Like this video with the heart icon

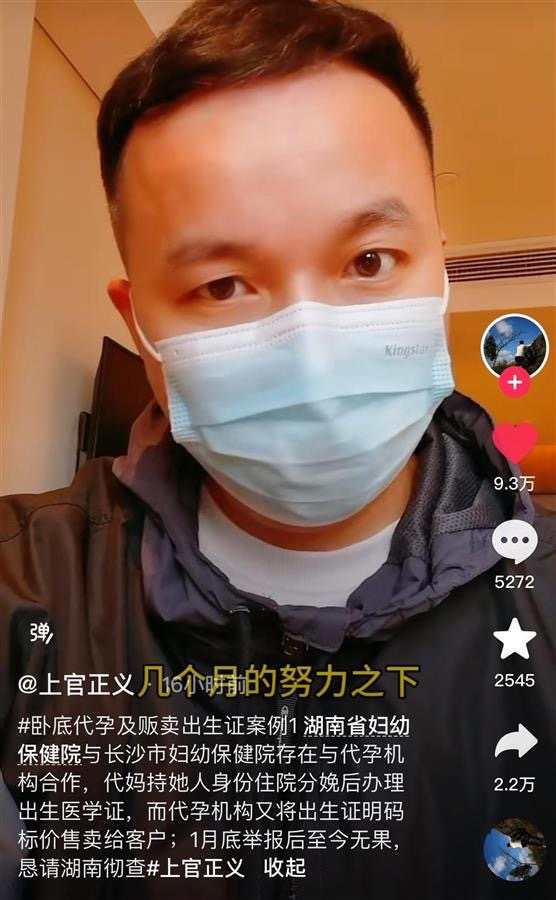click(x=515, y=442)
